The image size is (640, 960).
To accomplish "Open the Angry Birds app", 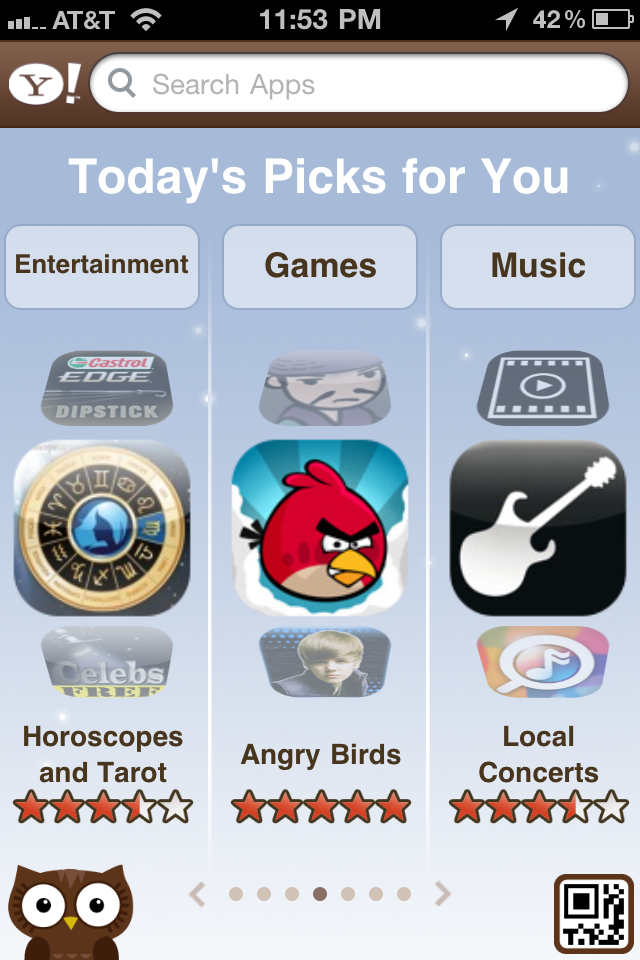I will (320, 528).
